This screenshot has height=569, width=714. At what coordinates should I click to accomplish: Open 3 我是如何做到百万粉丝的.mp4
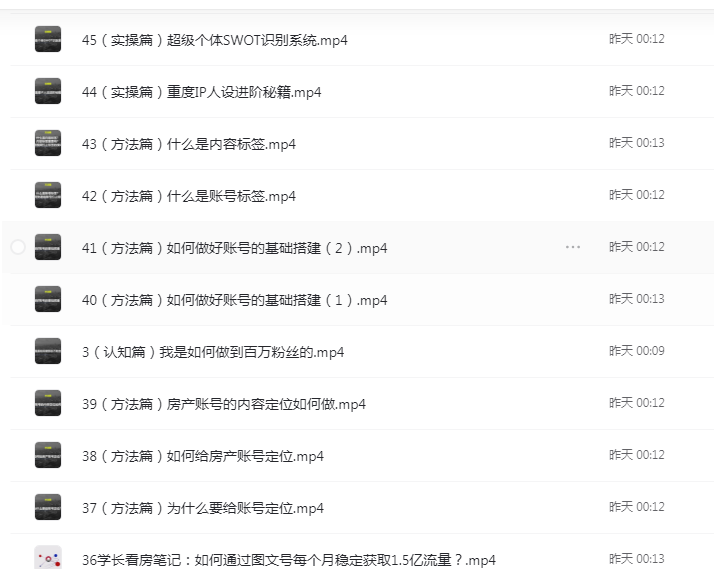click(212, 352)
